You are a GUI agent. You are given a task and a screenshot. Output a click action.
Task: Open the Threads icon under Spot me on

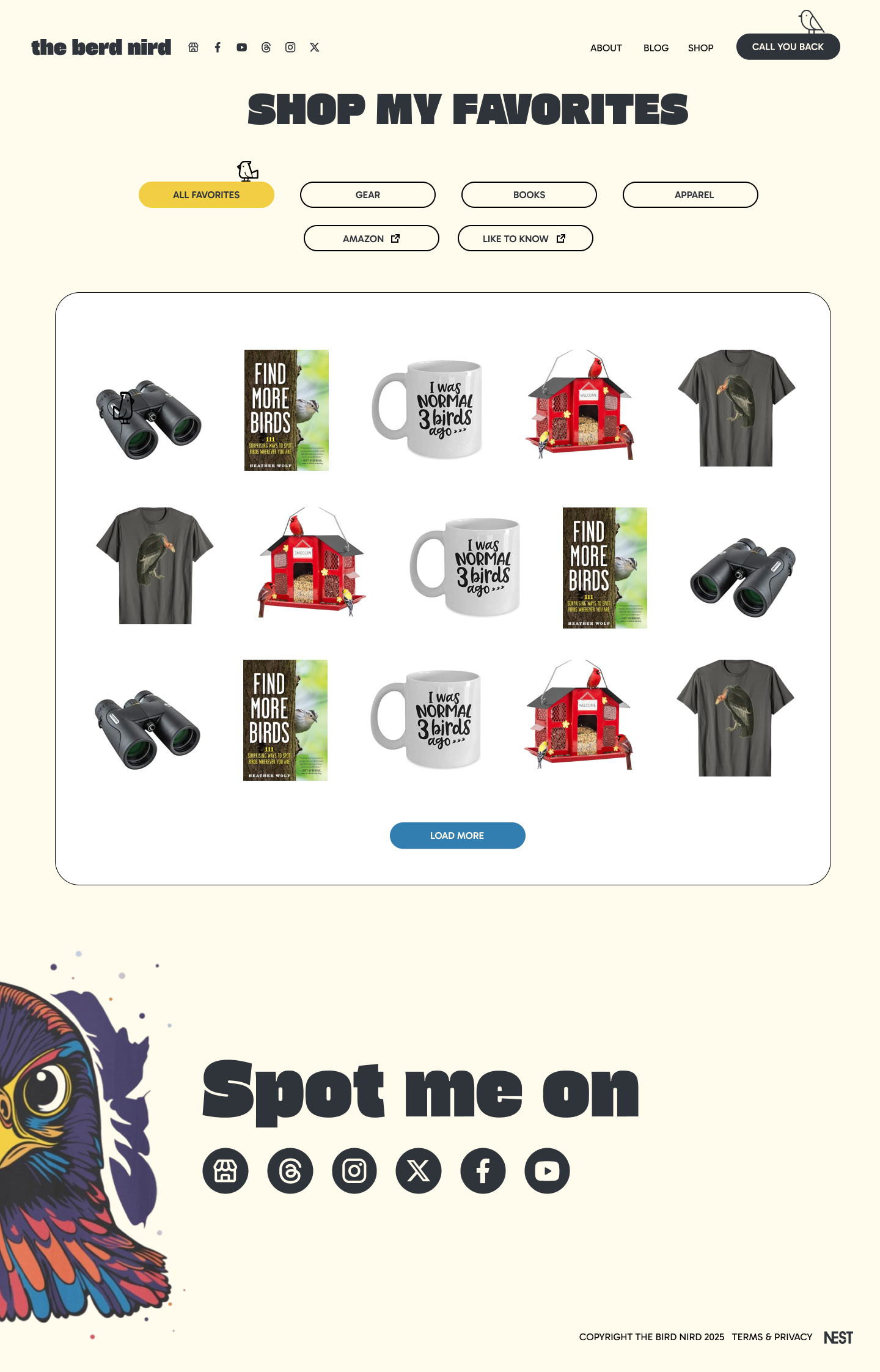[290, 1171]
